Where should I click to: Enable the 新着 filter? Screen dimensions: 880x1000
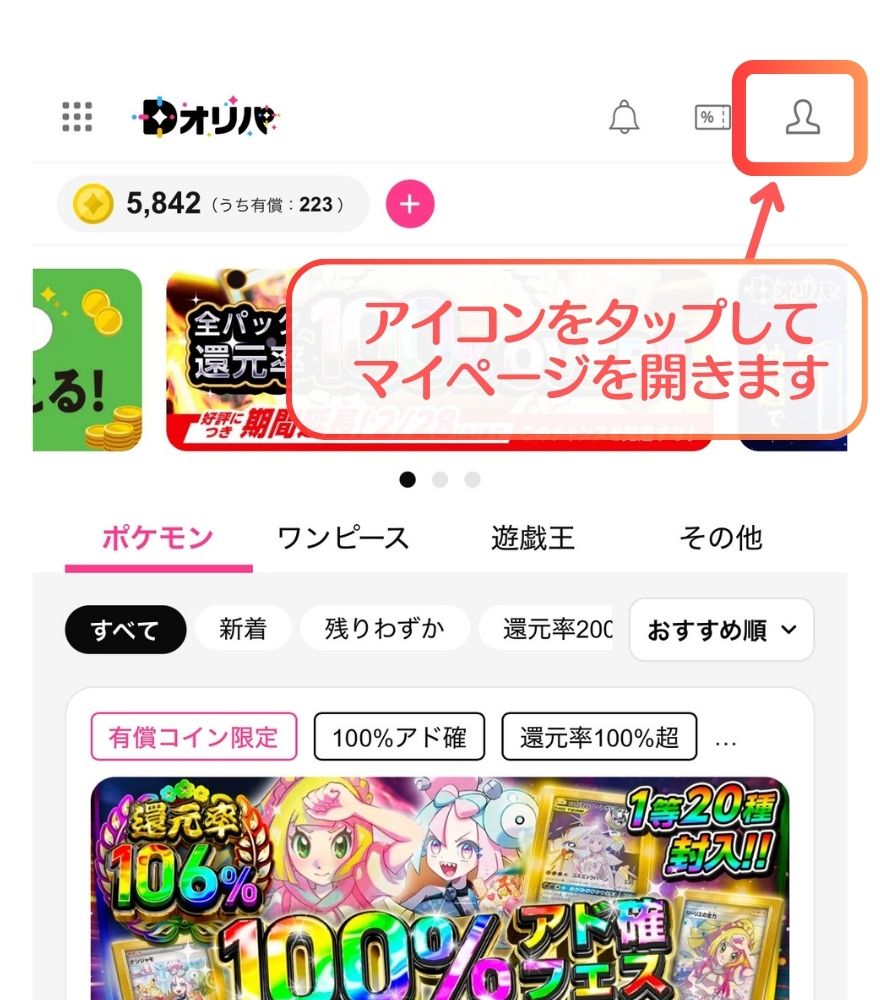coord(243,628)
